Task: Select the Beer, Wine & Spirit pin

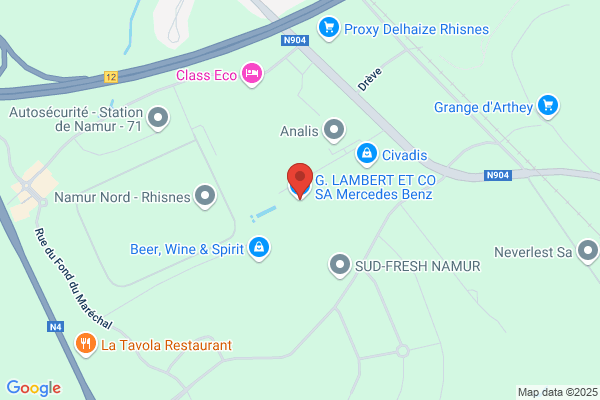Action: click(259, 248)
